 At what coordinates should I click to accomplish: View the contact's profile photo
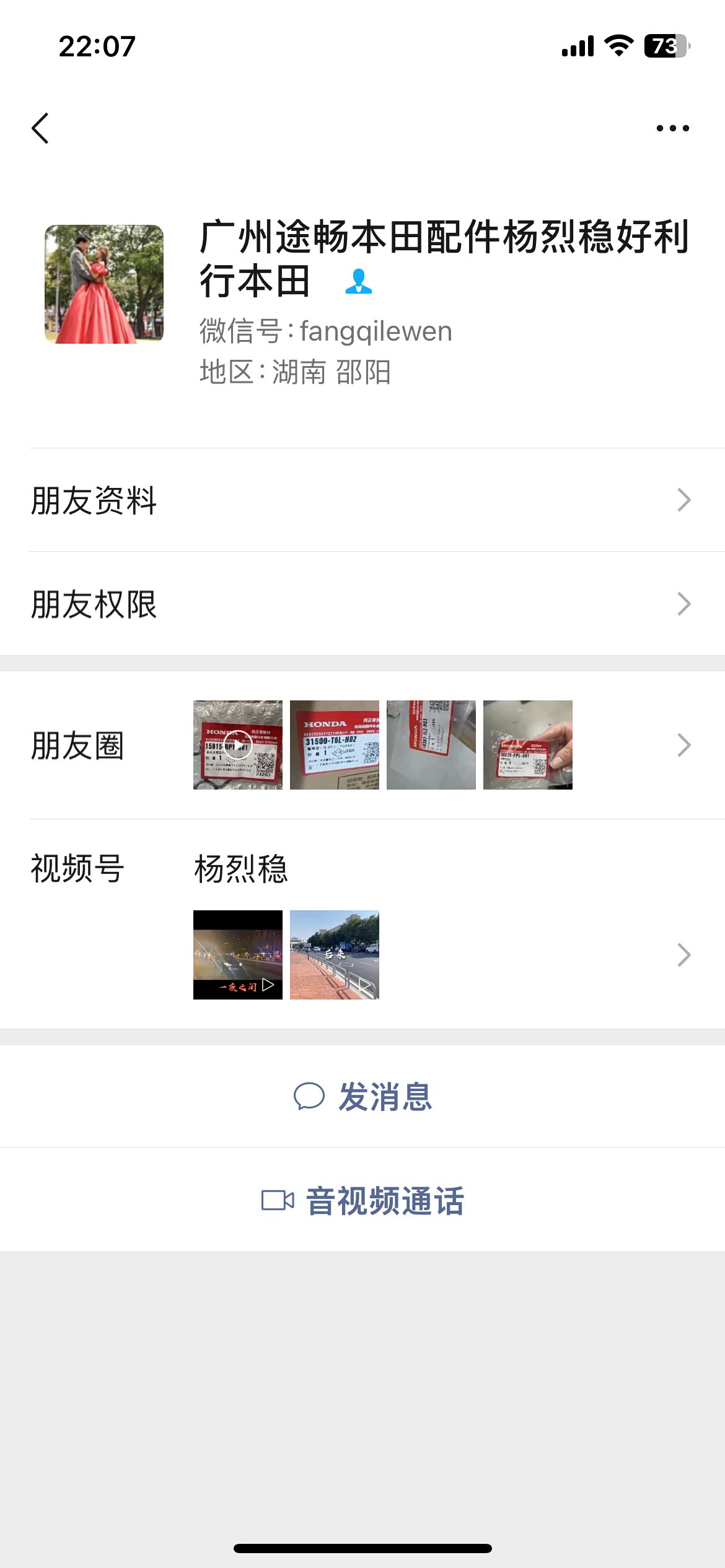click(x=104, y=284)
